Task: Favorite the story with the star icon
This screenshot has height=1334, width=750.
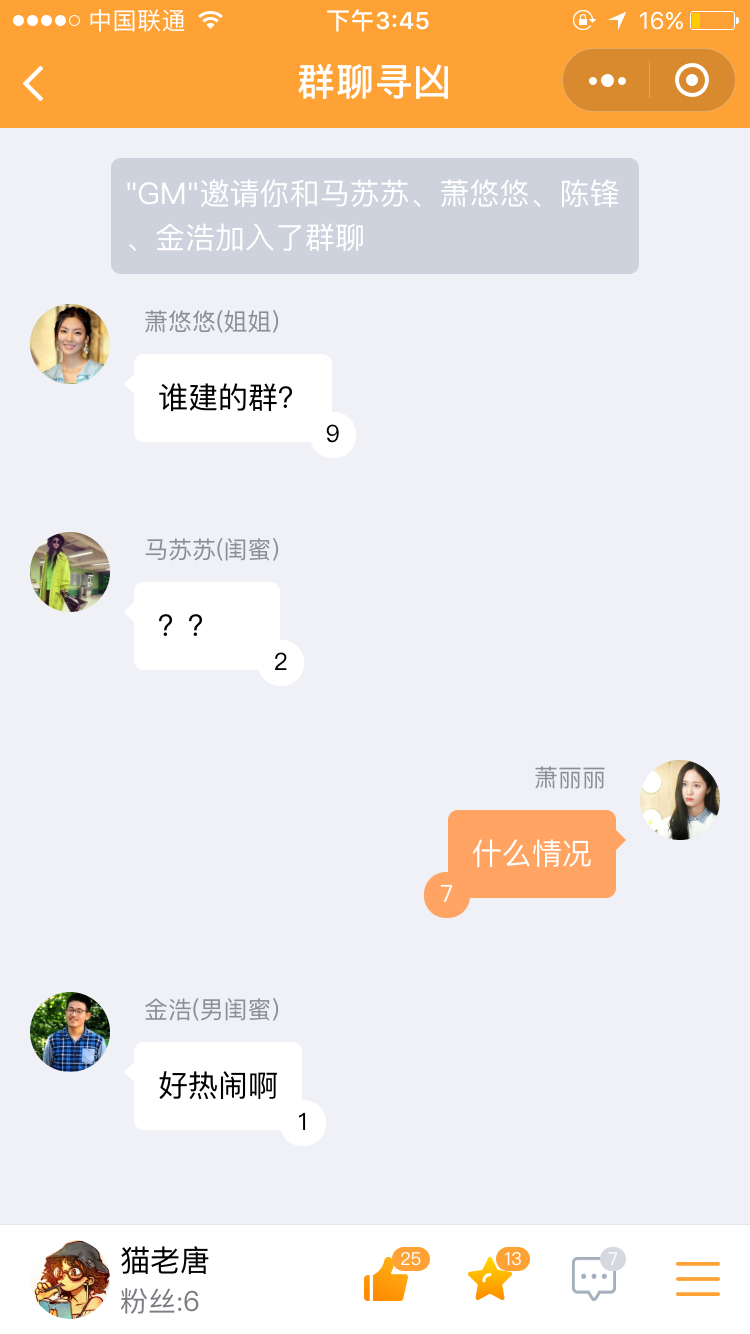Action: tap(490, 1279)
